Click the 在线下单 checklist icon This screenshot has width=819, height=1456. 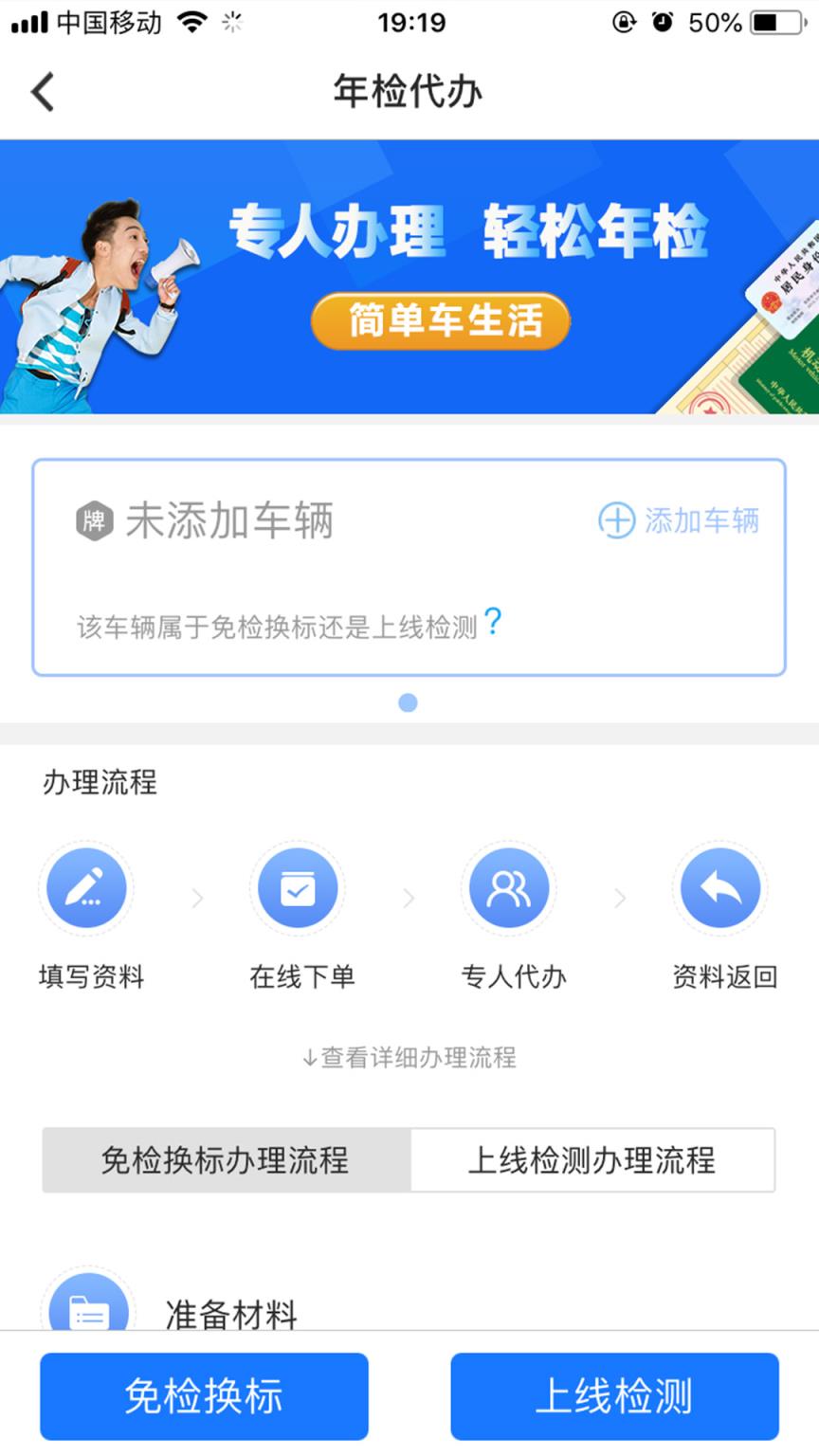point(297,888)
